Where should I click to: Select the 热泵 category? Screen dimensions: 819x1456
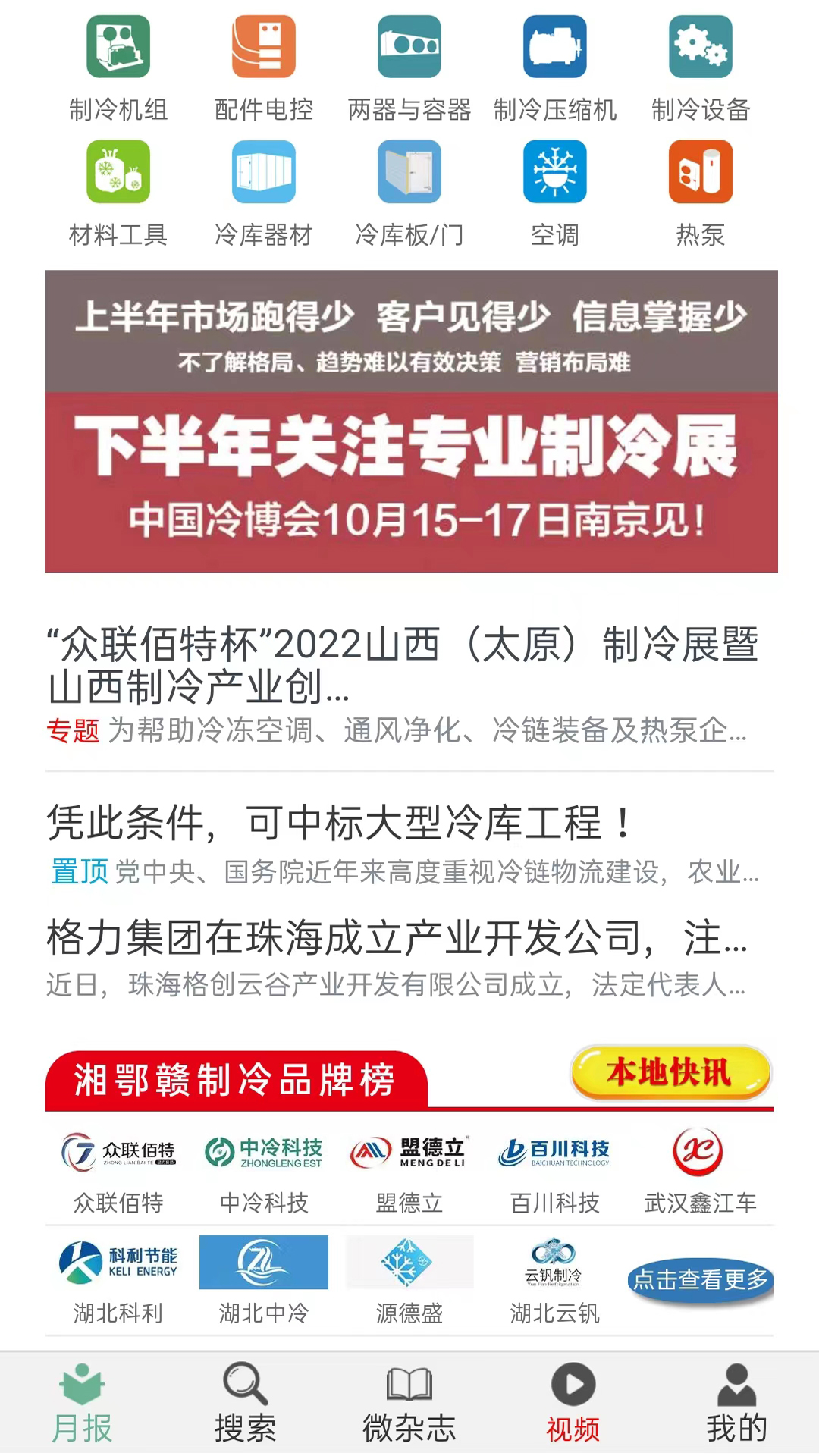pos(701,194)
